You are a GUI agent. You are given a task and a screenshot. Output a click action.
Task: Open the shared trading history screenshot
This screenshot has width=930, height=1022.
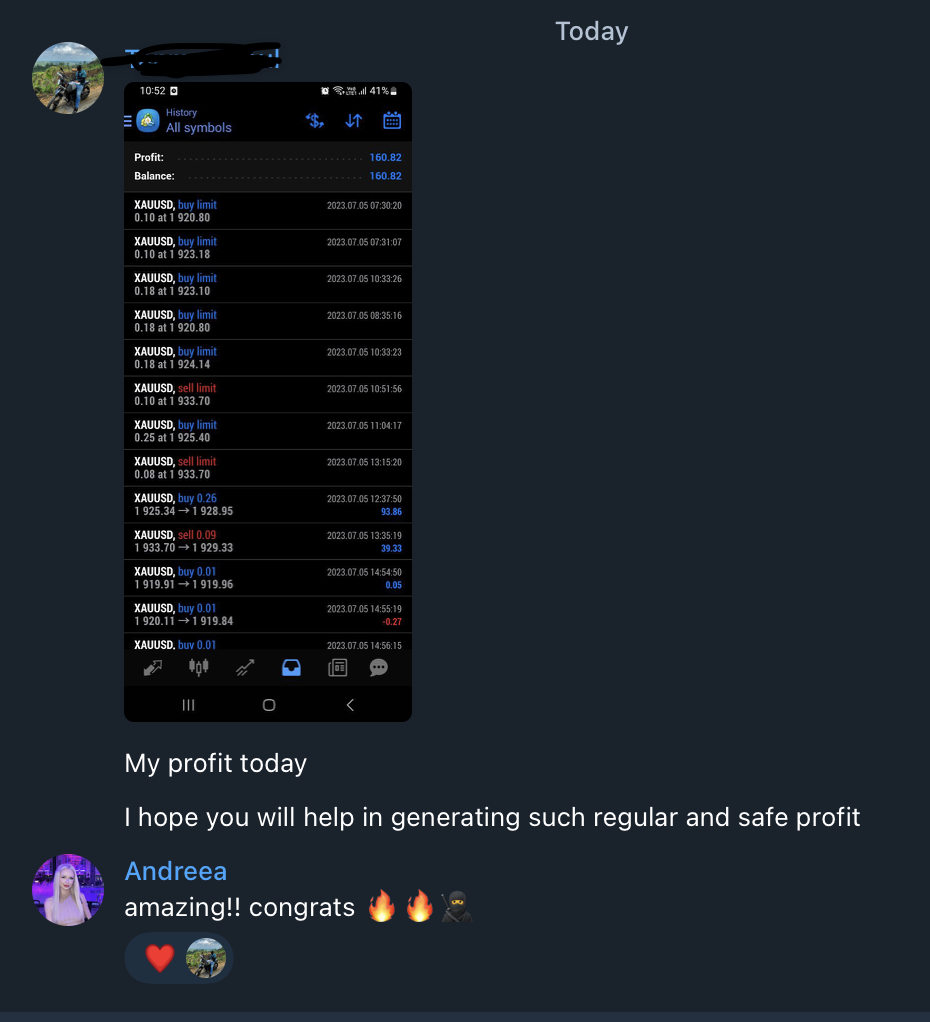tap(267, 400)
